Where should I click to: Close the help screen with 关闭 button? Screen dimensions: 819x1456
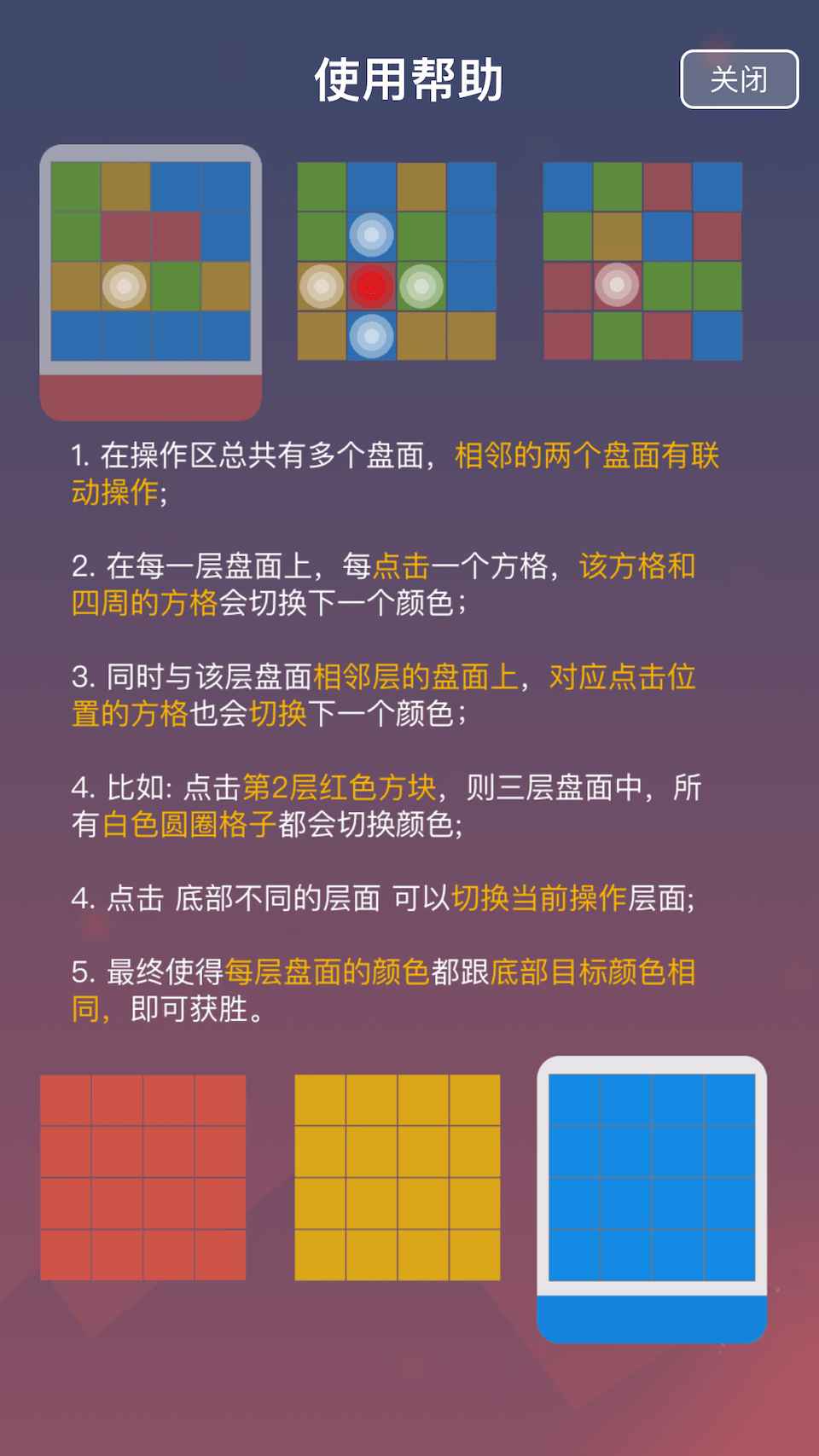(739, 78)
